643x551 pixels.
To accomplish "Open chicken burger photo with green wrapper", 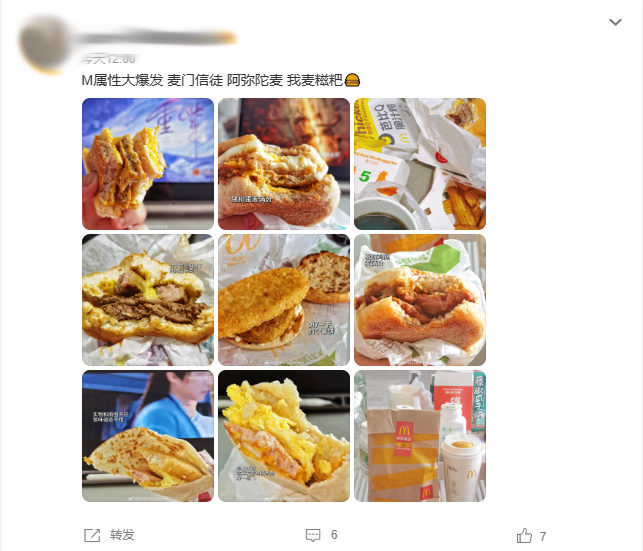I will (419, 300).
